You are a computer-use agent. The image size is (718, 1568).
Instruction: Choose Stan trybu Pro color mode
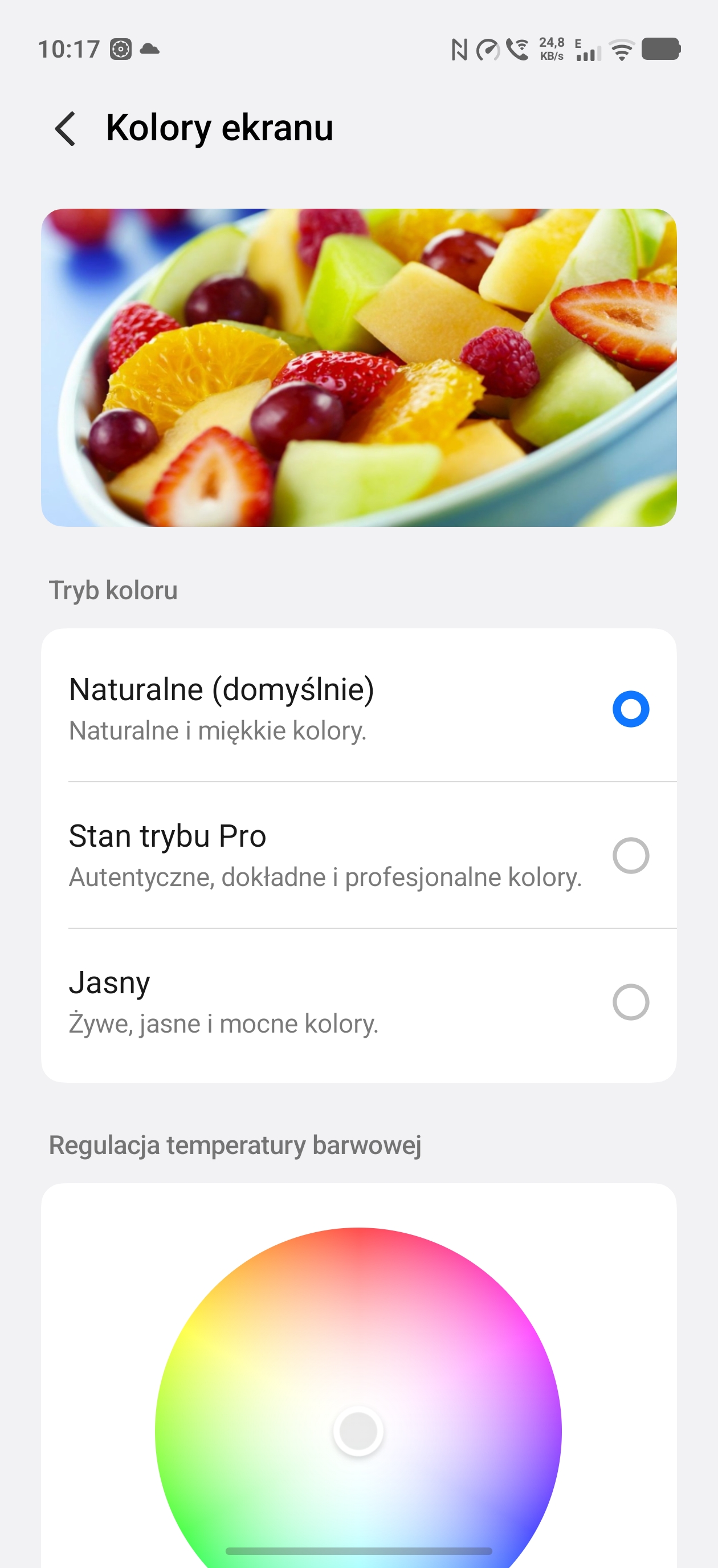630,855
